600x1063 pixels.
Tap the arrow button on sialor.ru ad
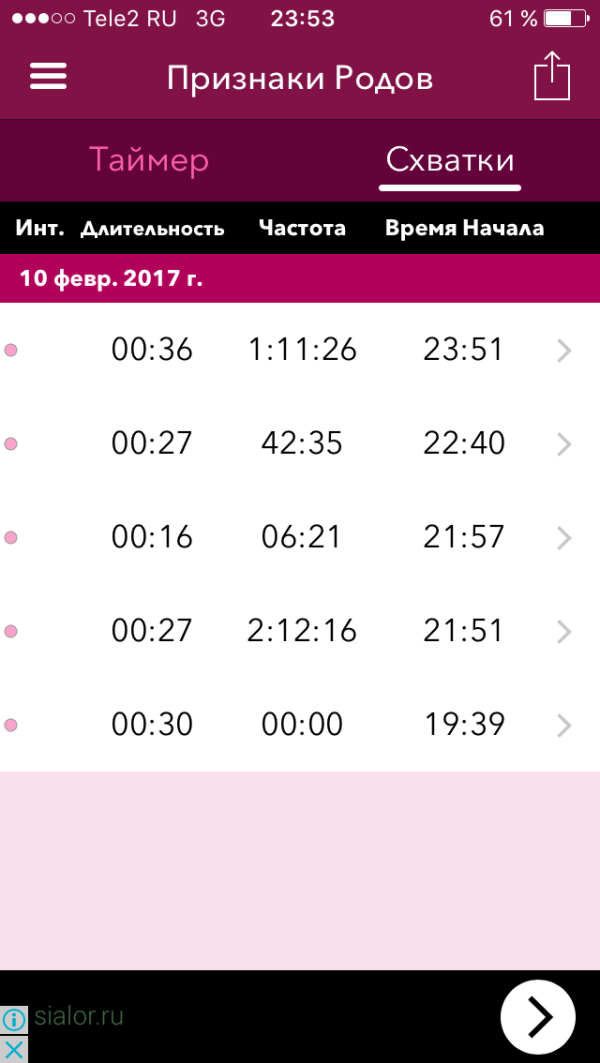click(x=538, y=1017)
